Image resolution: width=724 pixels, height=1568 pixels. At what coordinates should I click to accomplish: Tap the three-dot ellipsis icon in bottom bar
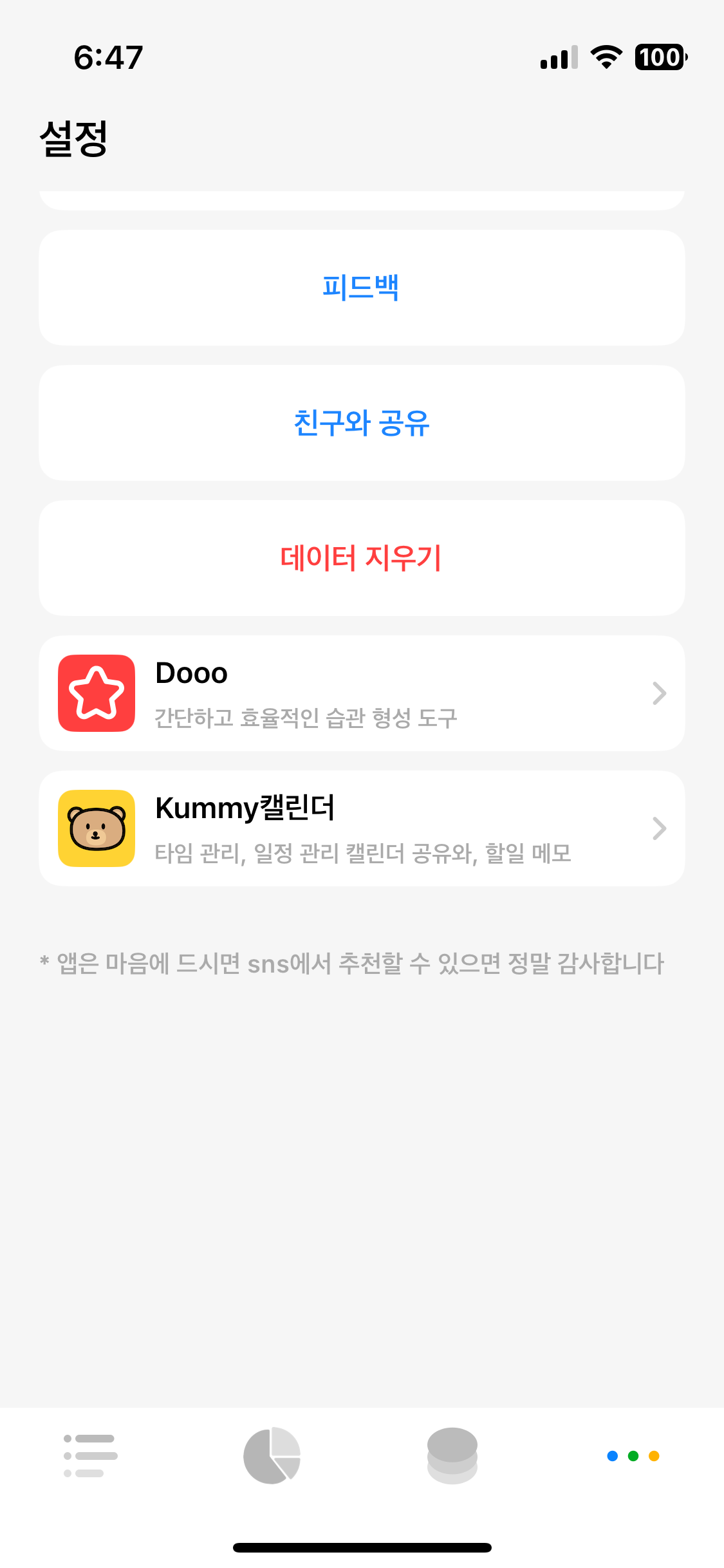(634, 1457)
